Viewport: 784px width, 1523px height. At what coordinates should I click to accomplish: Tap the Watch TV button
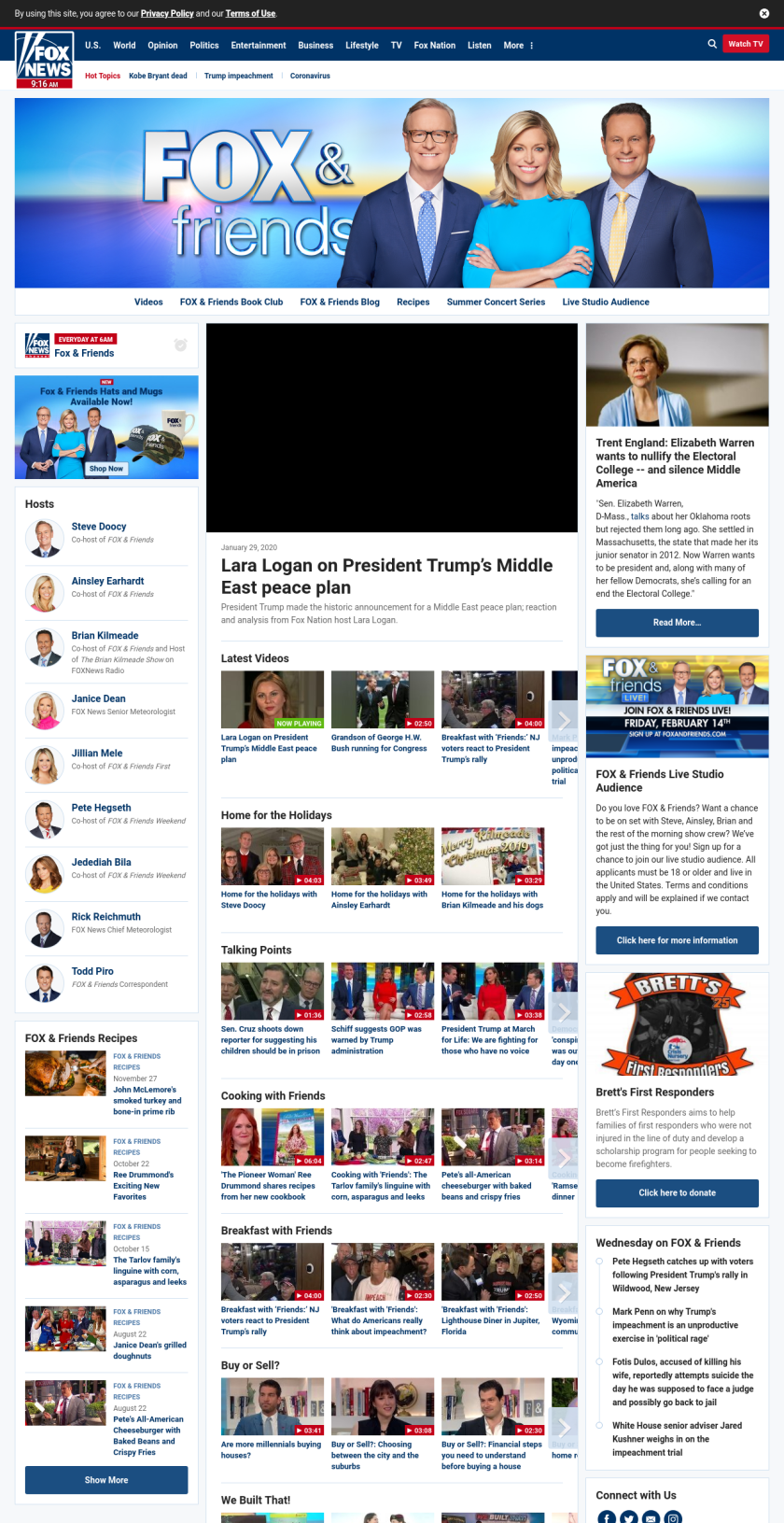click(x=745, y=44)
